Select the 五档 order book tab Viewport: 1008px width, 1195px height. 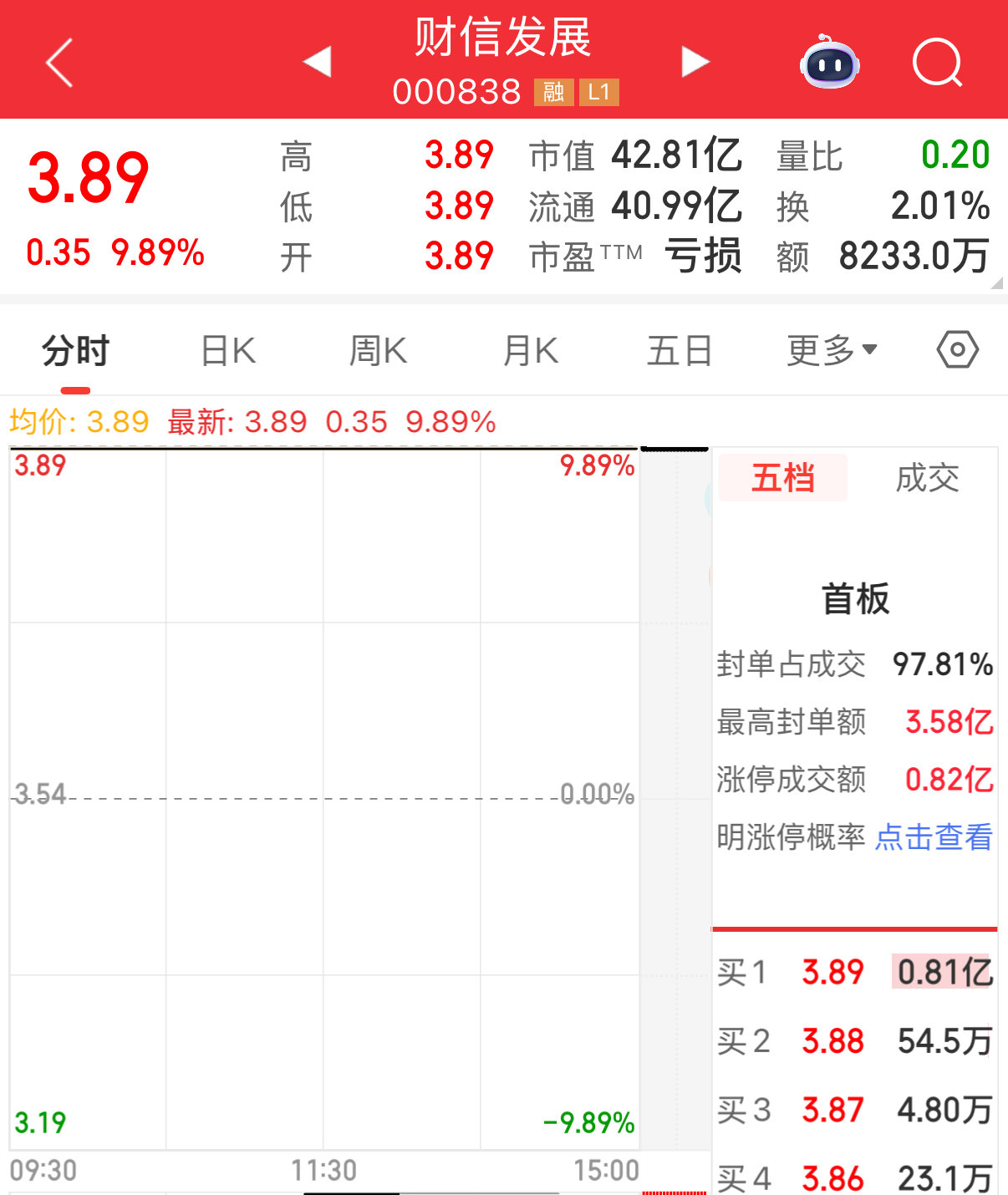tap(782, 478)
